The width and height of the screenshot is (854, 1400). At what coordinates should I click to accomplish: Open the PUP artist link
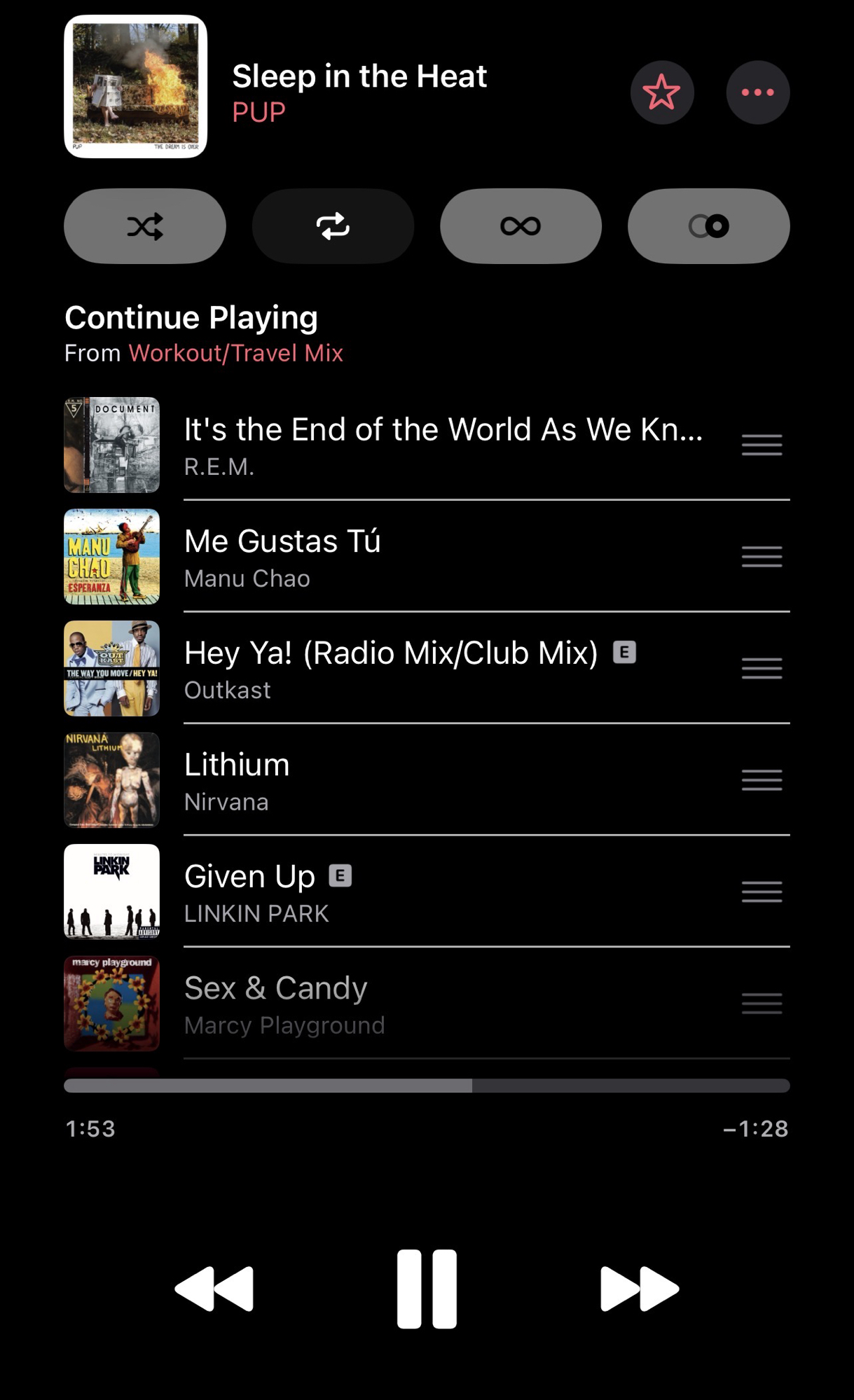point(259,112)
